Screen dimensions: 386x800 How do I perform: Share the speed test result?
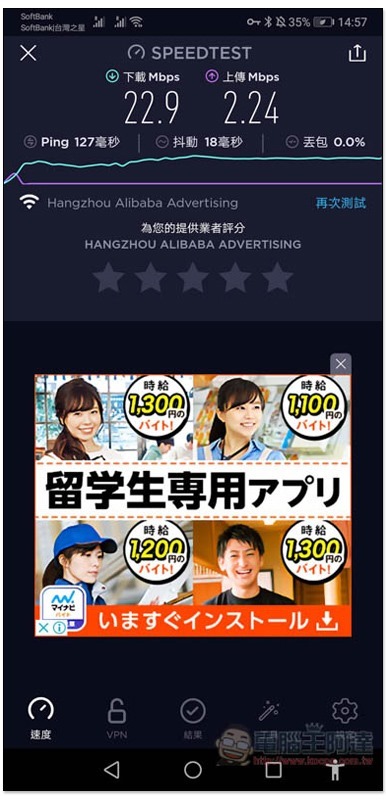click(x=357, y=53)
